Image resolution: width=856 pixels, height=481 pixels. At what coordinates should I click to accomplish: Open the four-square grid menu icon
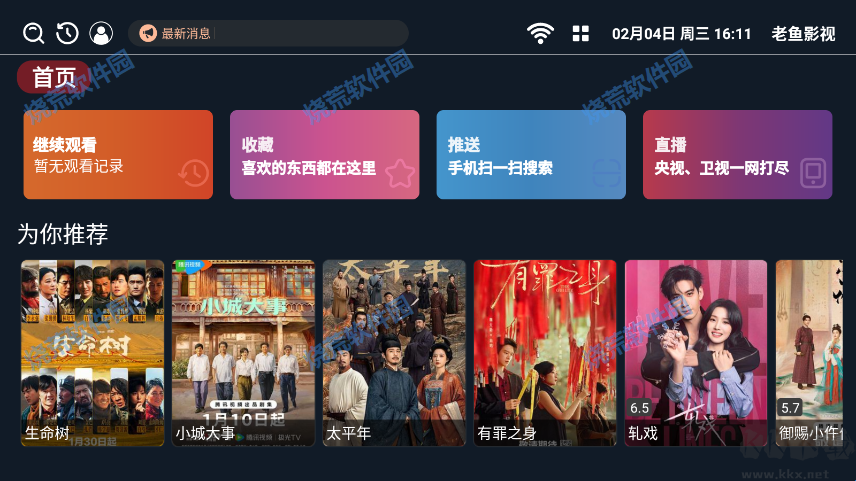click(581, 34)
